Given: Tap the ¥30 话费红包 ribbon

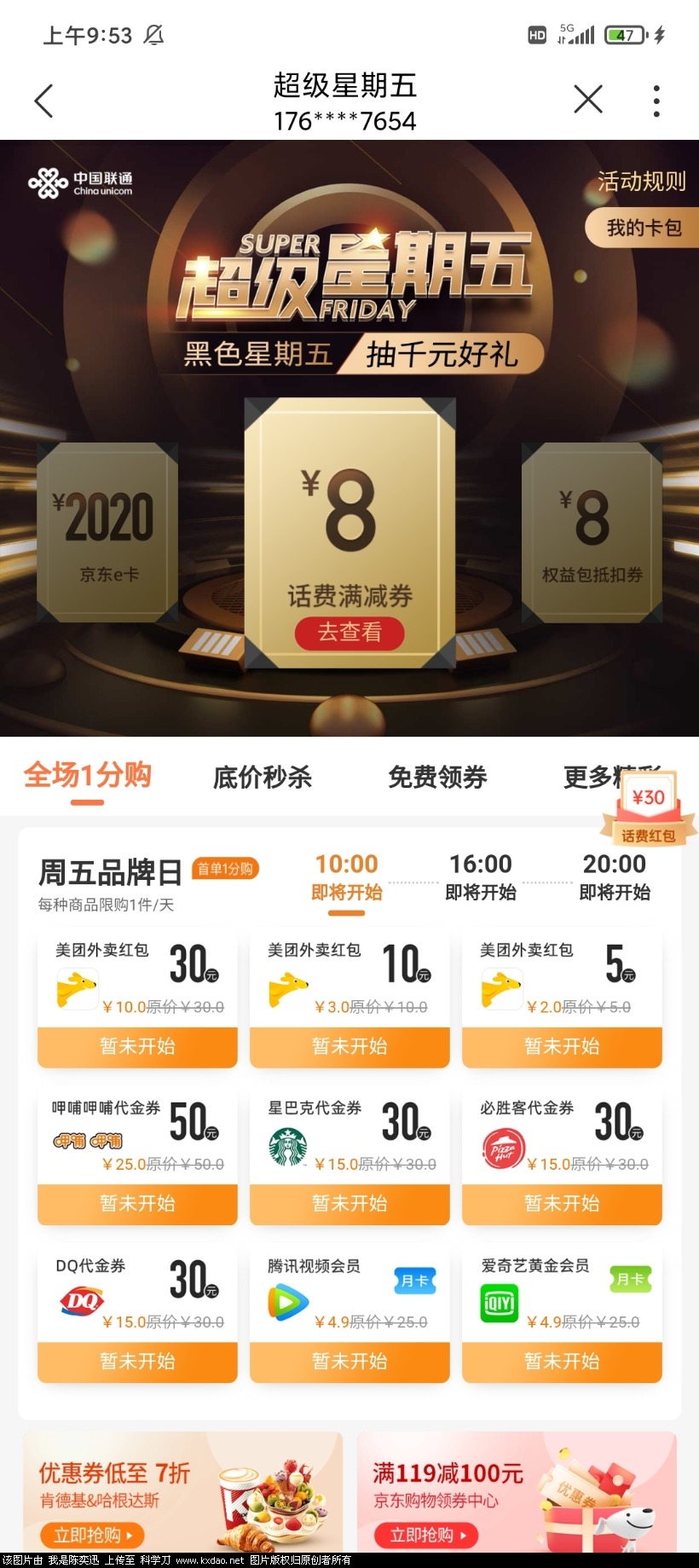Looking at the screenshot, I should click(650, 806).
